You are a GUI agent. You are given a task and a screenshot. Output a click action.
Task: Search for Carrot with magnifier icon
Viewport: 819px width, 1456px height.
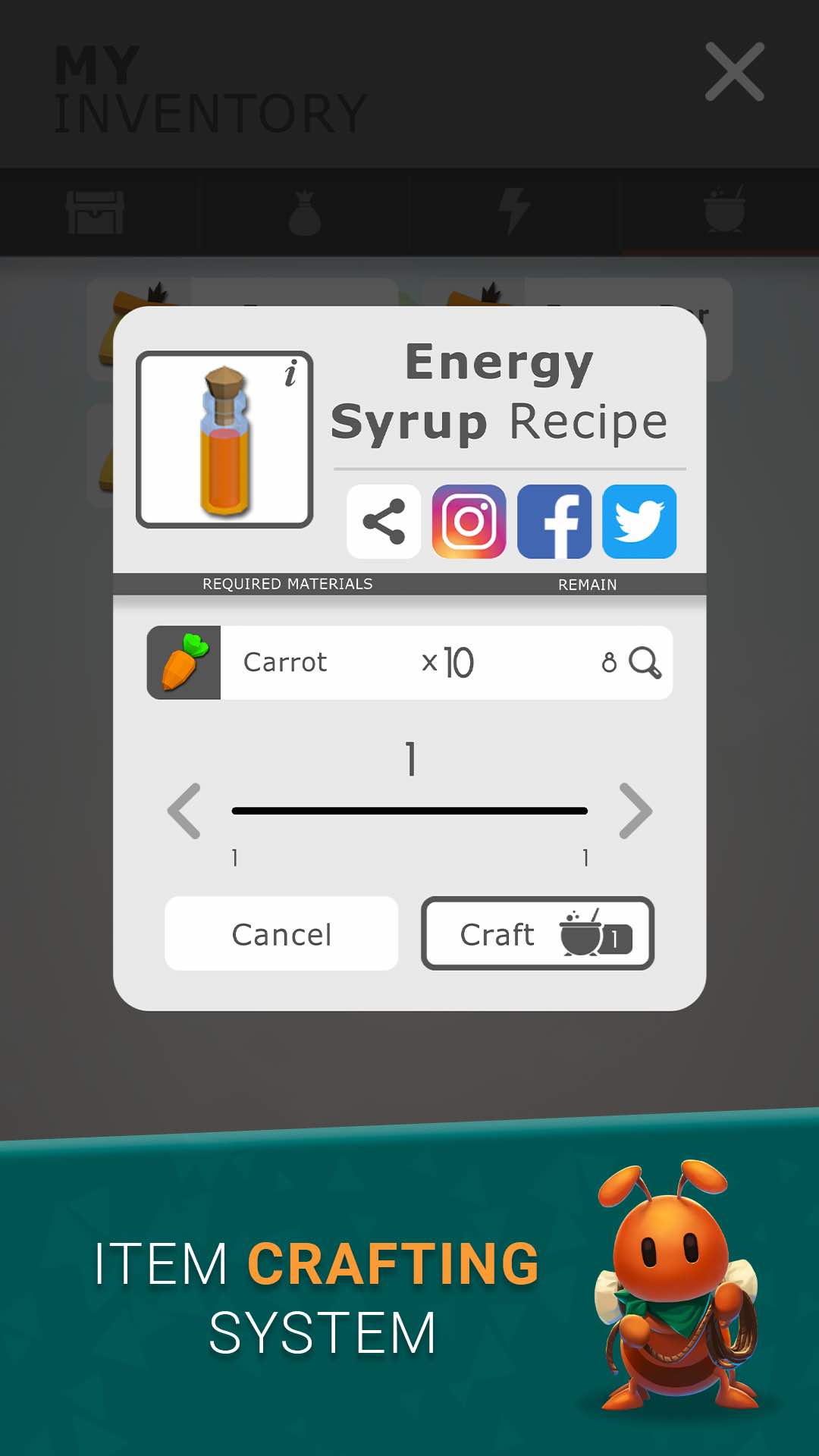[645, 663]
